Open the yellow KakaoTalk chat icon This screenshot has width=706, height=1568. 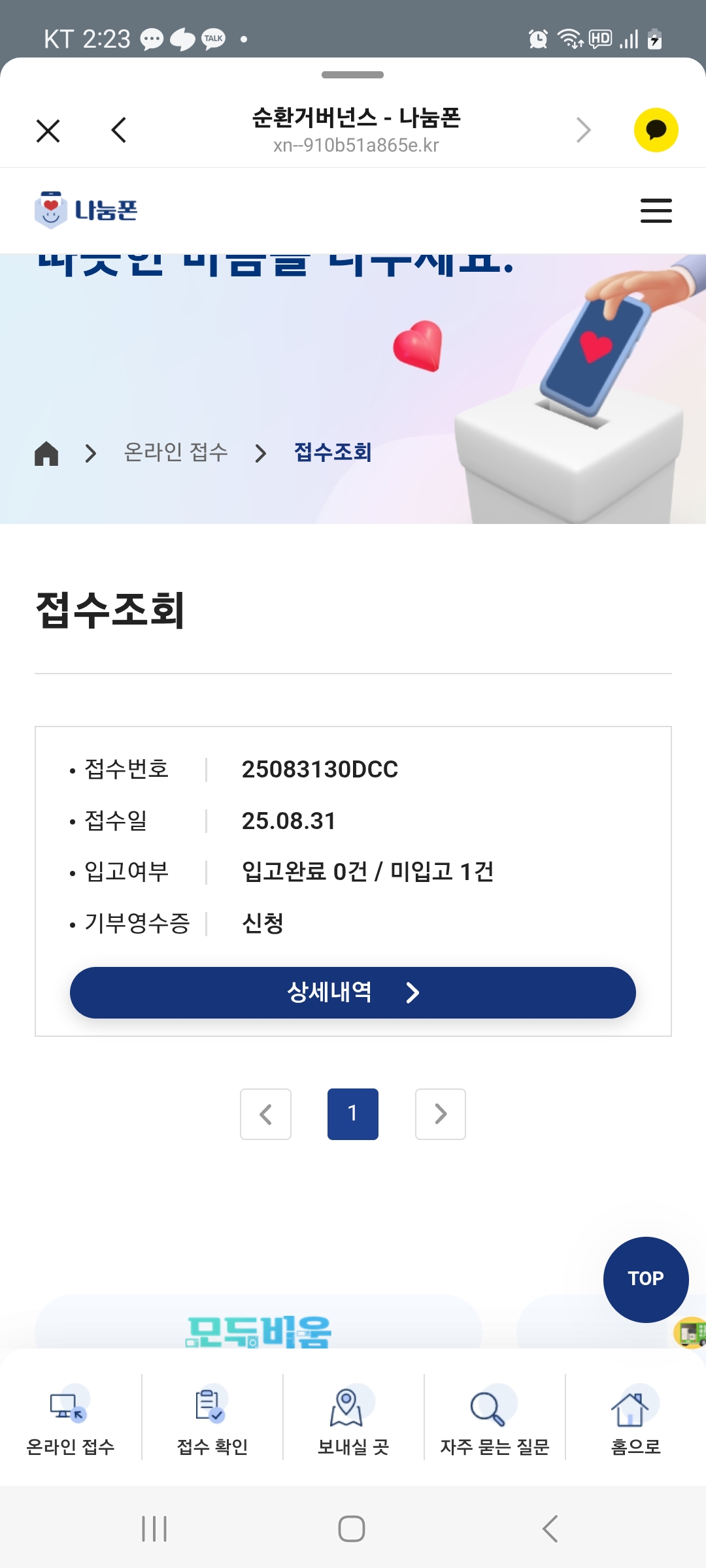click(656, 130)
